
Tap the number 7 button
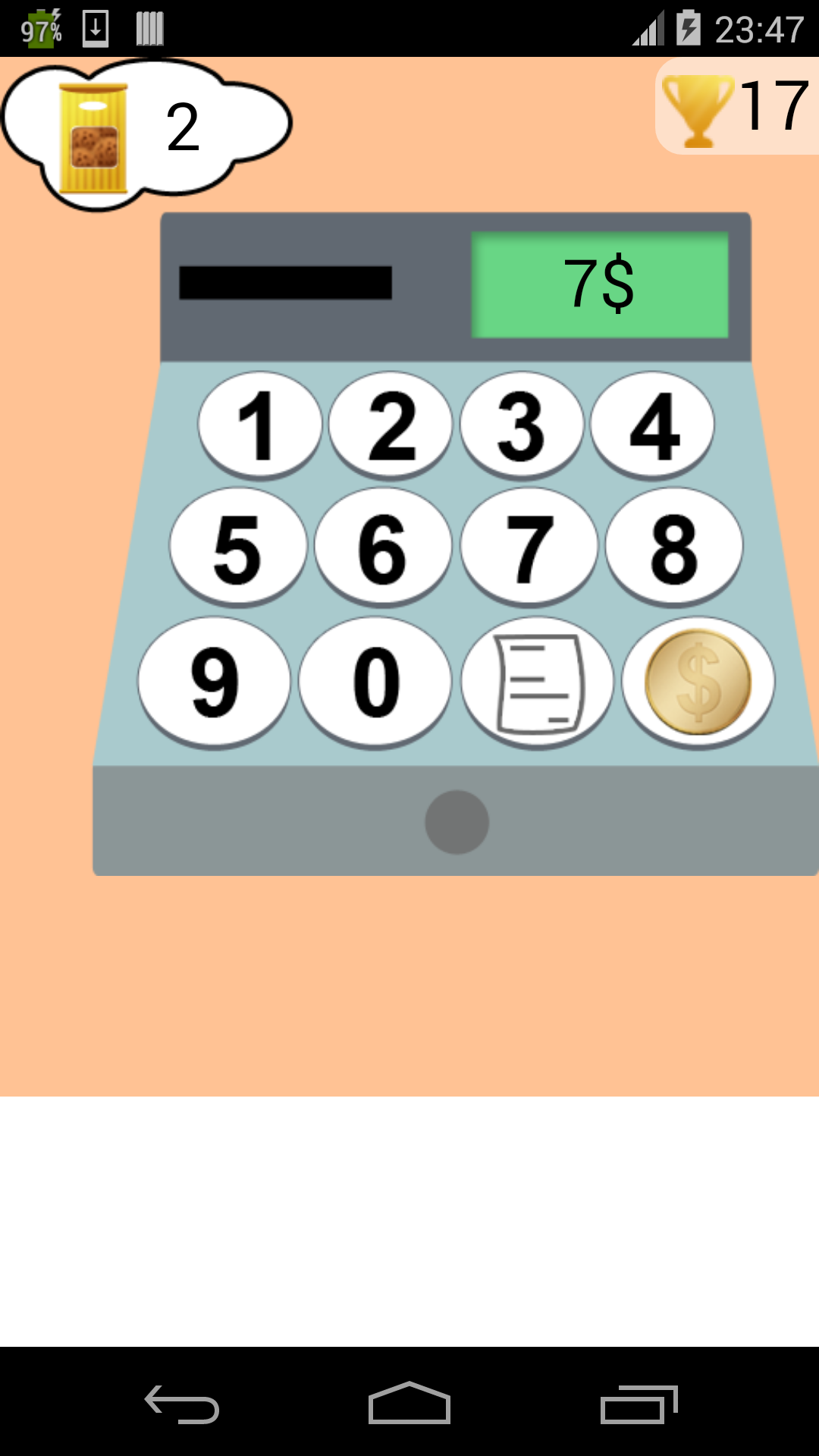(x=529, y=547)
